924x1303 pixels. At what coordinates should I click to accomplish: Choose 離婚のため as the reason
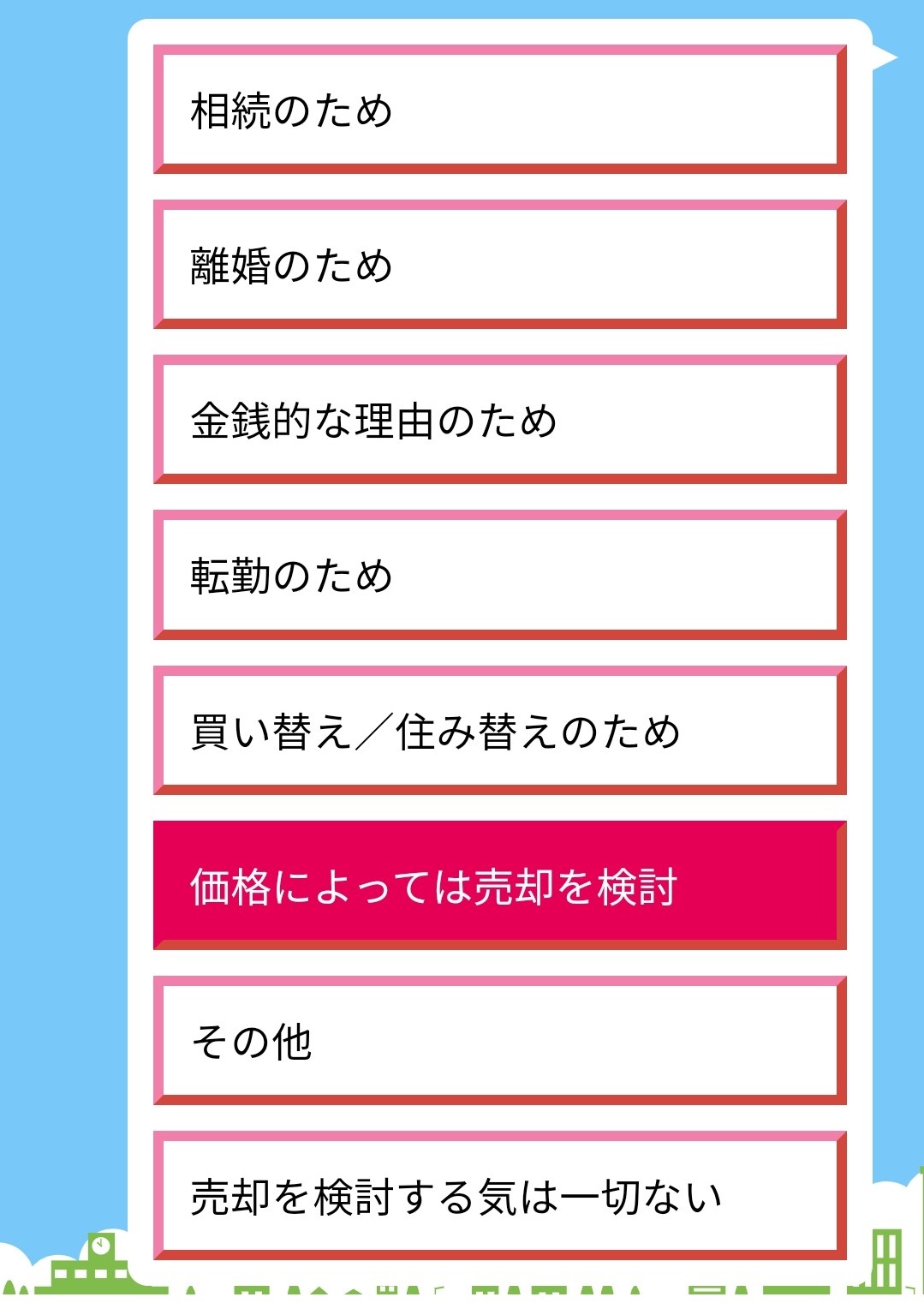(499, 266)
